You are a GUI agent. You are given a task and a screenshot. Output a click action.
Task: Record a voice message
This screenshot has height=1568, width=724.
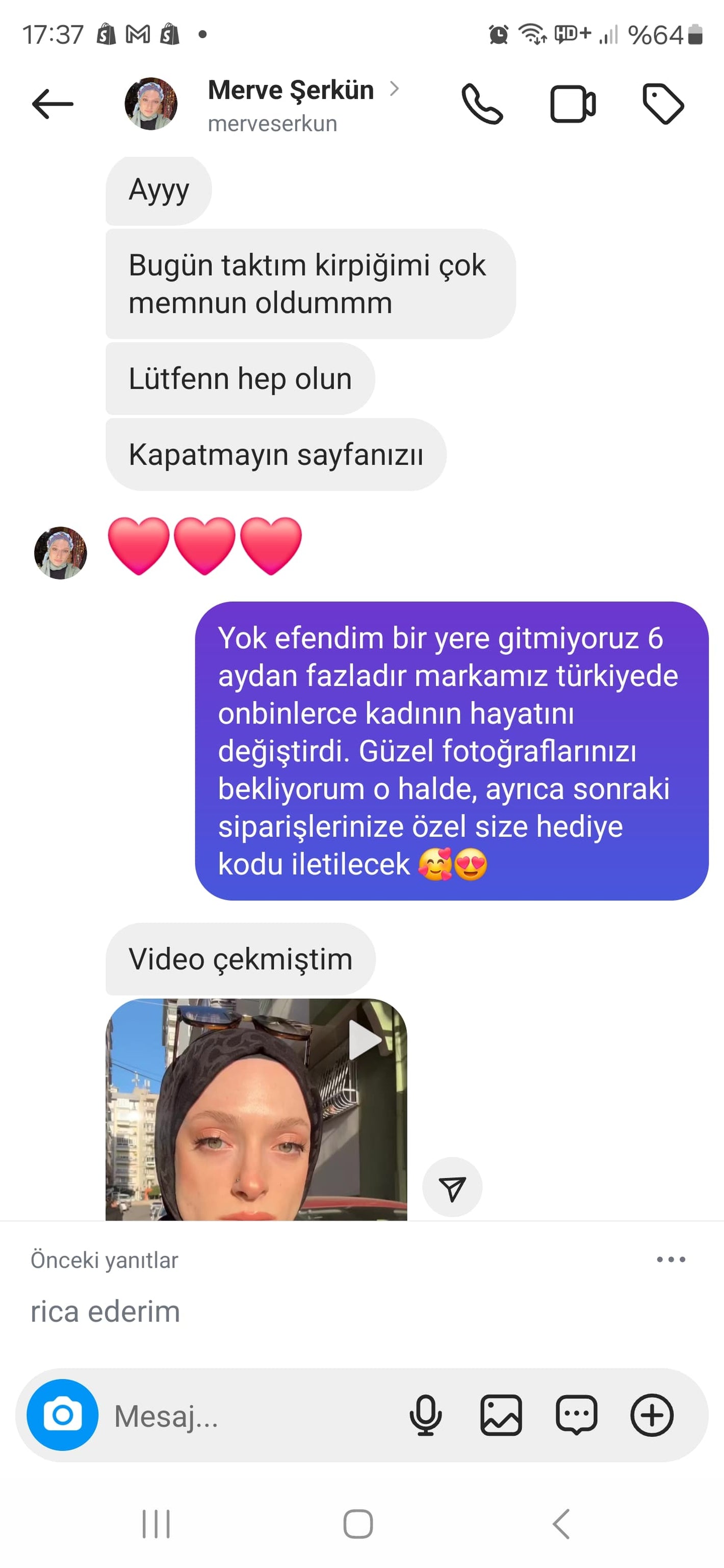coord(426,1415)
